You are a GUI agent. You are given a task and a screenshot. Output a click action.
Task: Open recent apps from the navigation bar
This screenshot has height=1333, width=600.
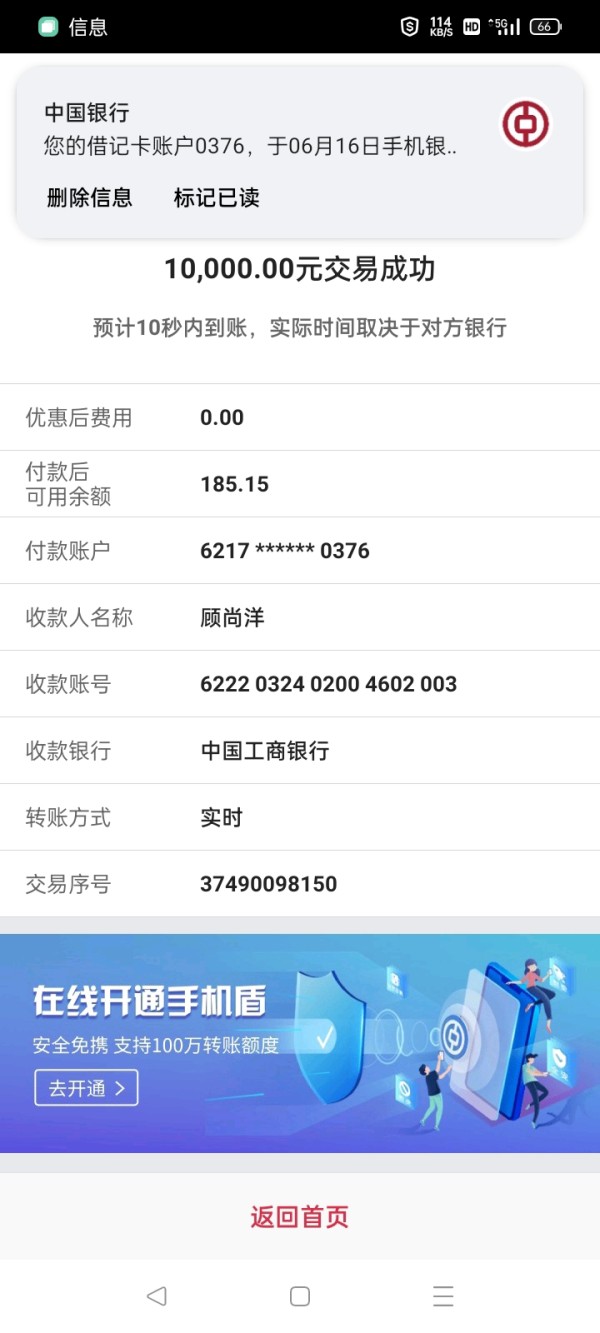pos(443,1296)
